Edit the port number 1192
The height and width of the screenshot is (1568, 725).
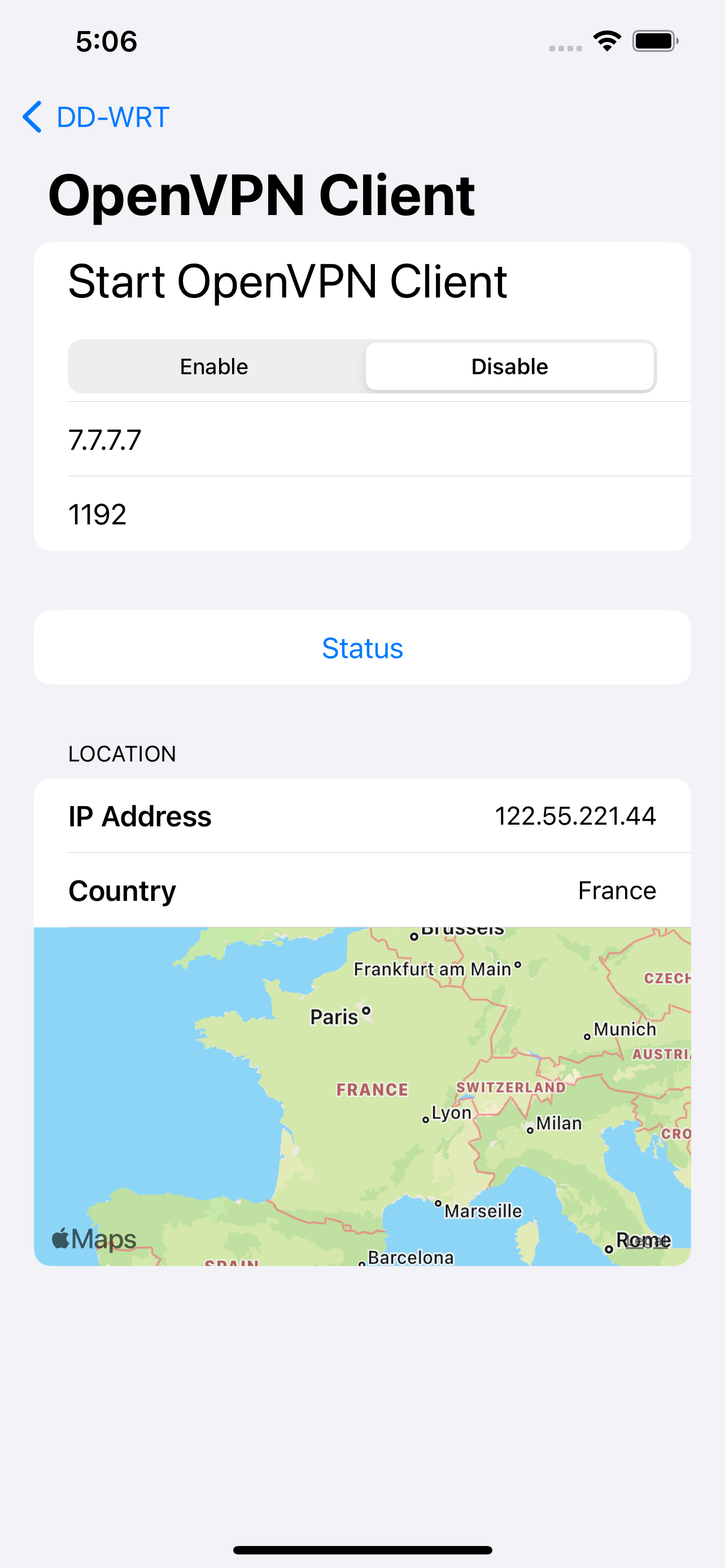coord(362,514)
